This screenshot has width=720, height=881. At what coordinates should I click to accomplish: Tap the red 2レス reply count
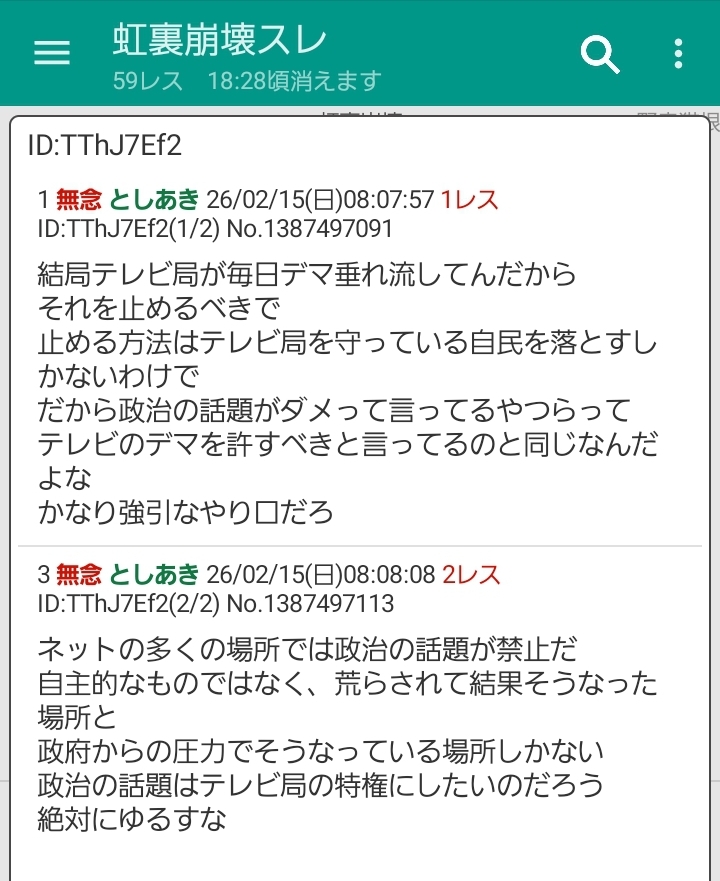coord(471,575)
